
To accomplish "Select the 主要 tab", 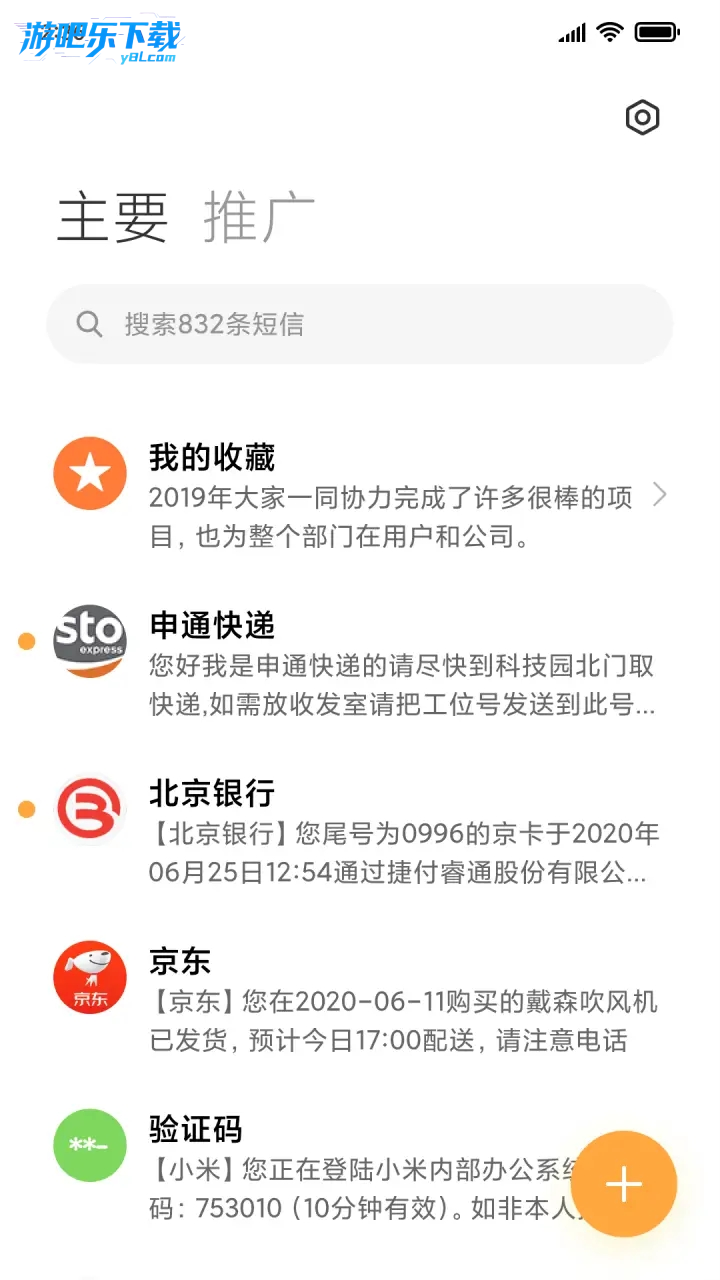I will [x=112, y=217].
